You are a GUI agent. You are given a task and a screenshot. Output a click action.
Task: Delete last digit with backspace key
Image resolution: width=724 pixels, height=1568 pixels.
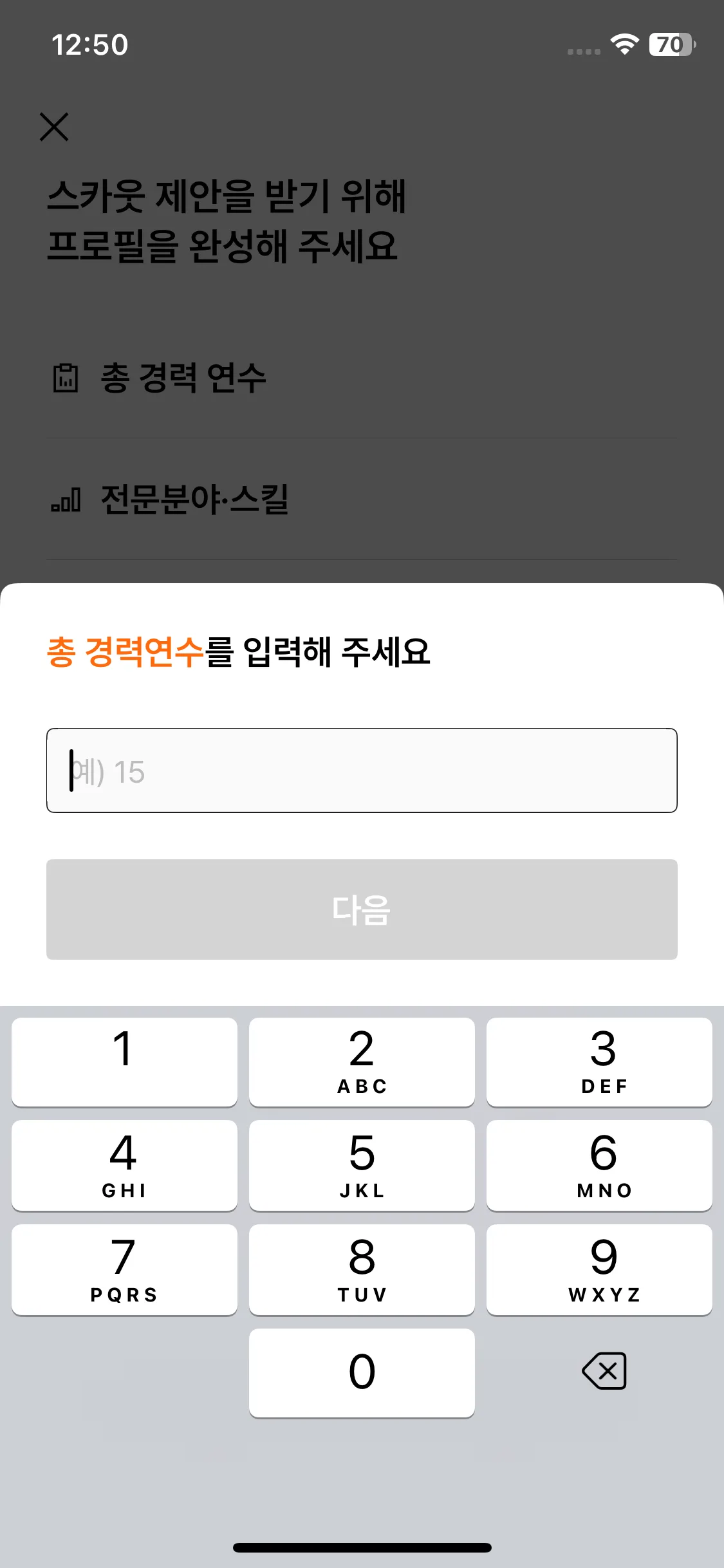point(604,1371)
